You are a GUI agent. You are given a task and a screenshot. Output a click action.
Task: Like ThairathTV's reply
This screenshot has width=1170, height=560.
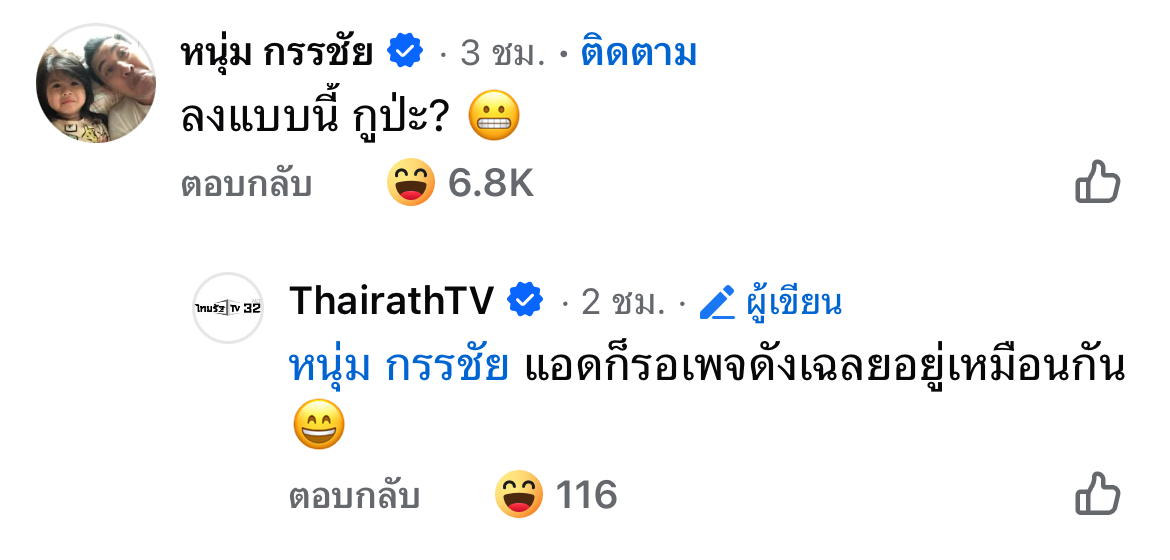click(x=1097, y=496)
